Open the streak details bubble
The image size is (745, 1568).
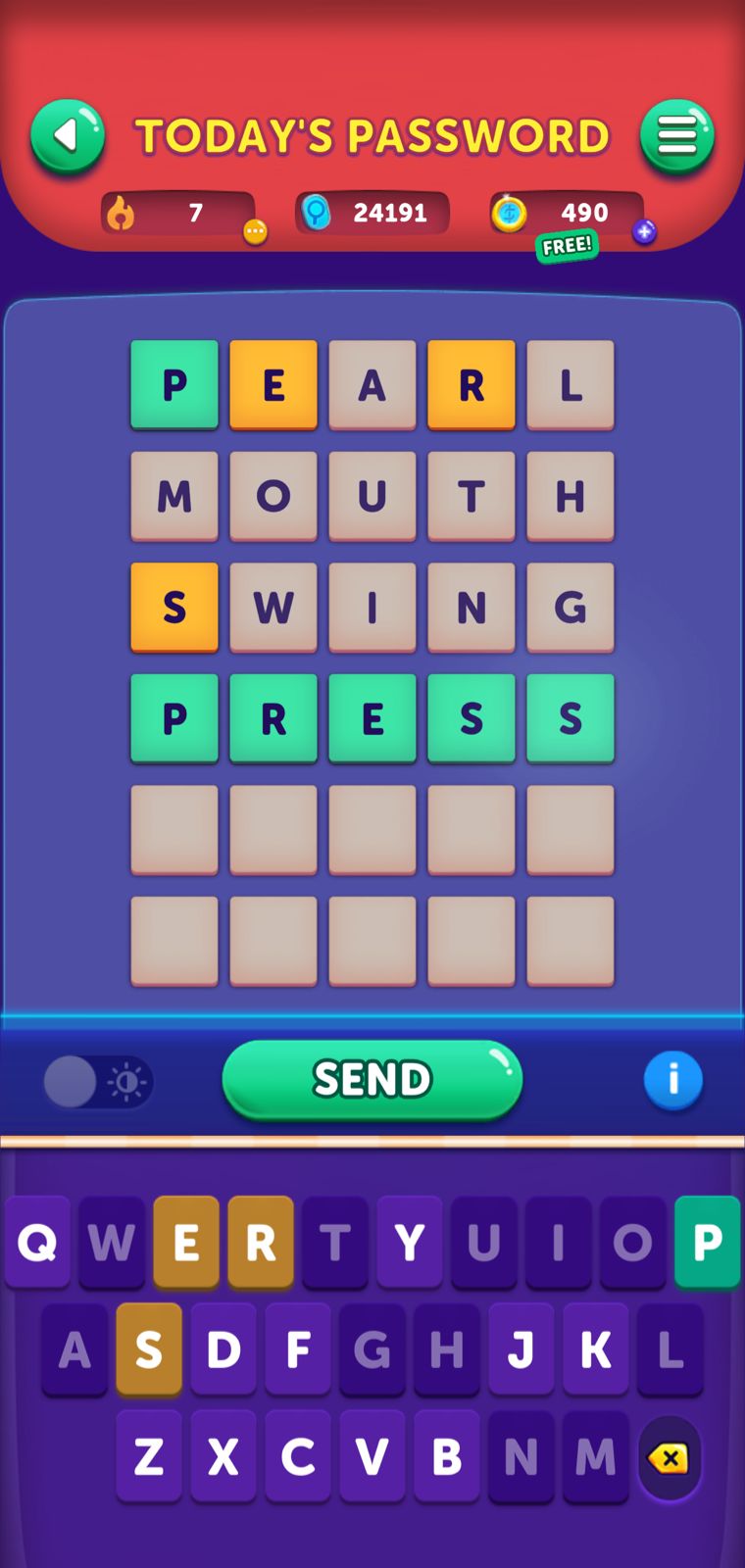(x=255, y=232)
